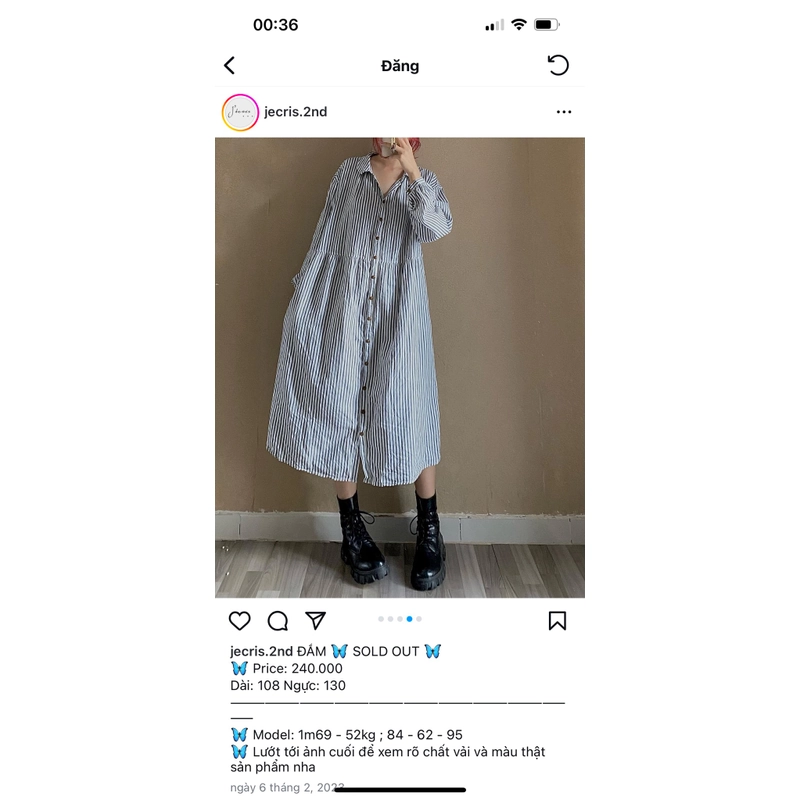Bookmark this dress post
The image size is (800, 800).
coord(558,620)
